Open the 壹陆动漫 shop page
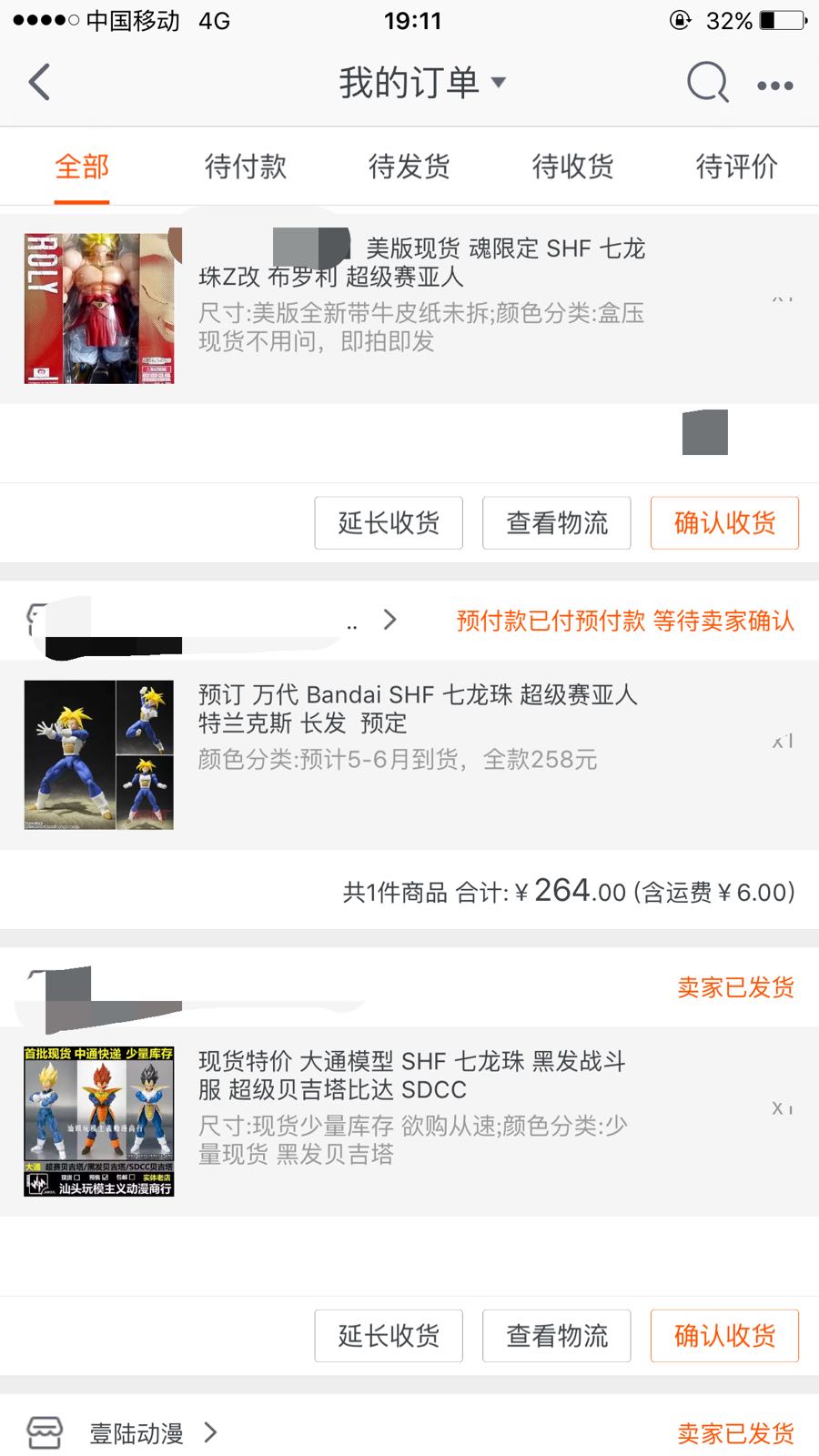 pyautogui.click(x=136, y=1433)
